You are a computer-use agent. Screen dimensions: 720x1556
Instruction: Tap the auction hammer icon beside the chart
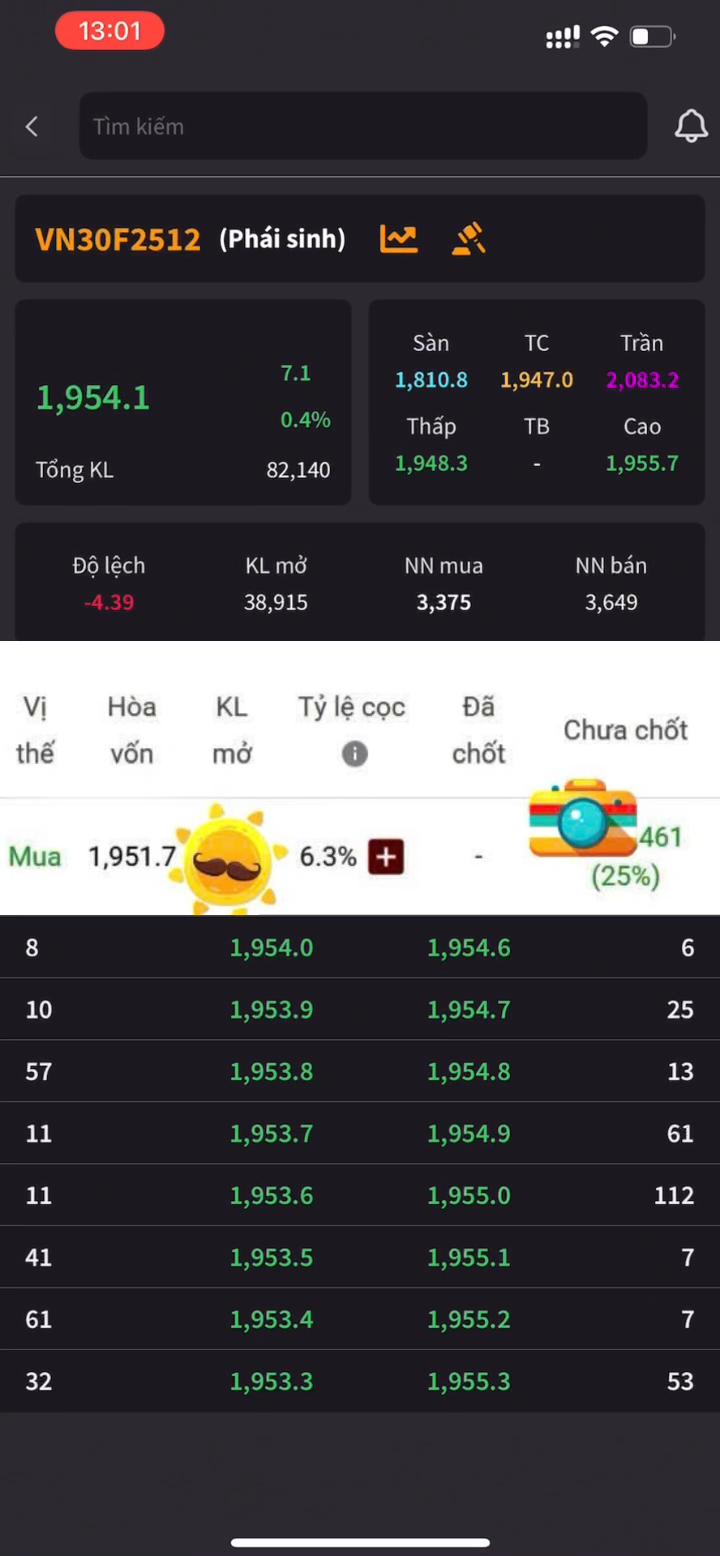(469, 238)
